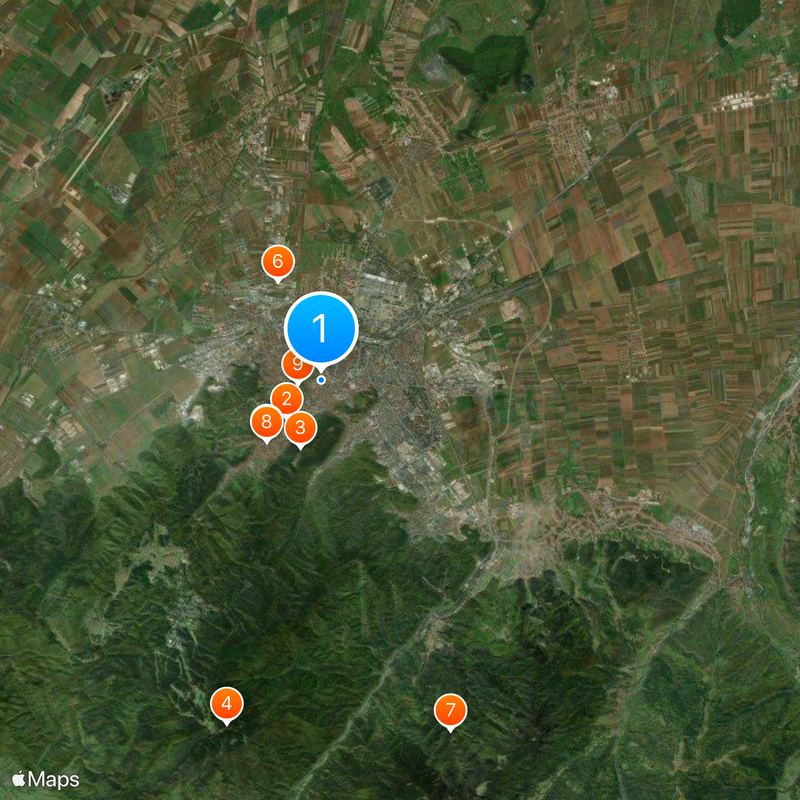Tap map pin number 6
This screenshot has height=800, width=800.
278,262
